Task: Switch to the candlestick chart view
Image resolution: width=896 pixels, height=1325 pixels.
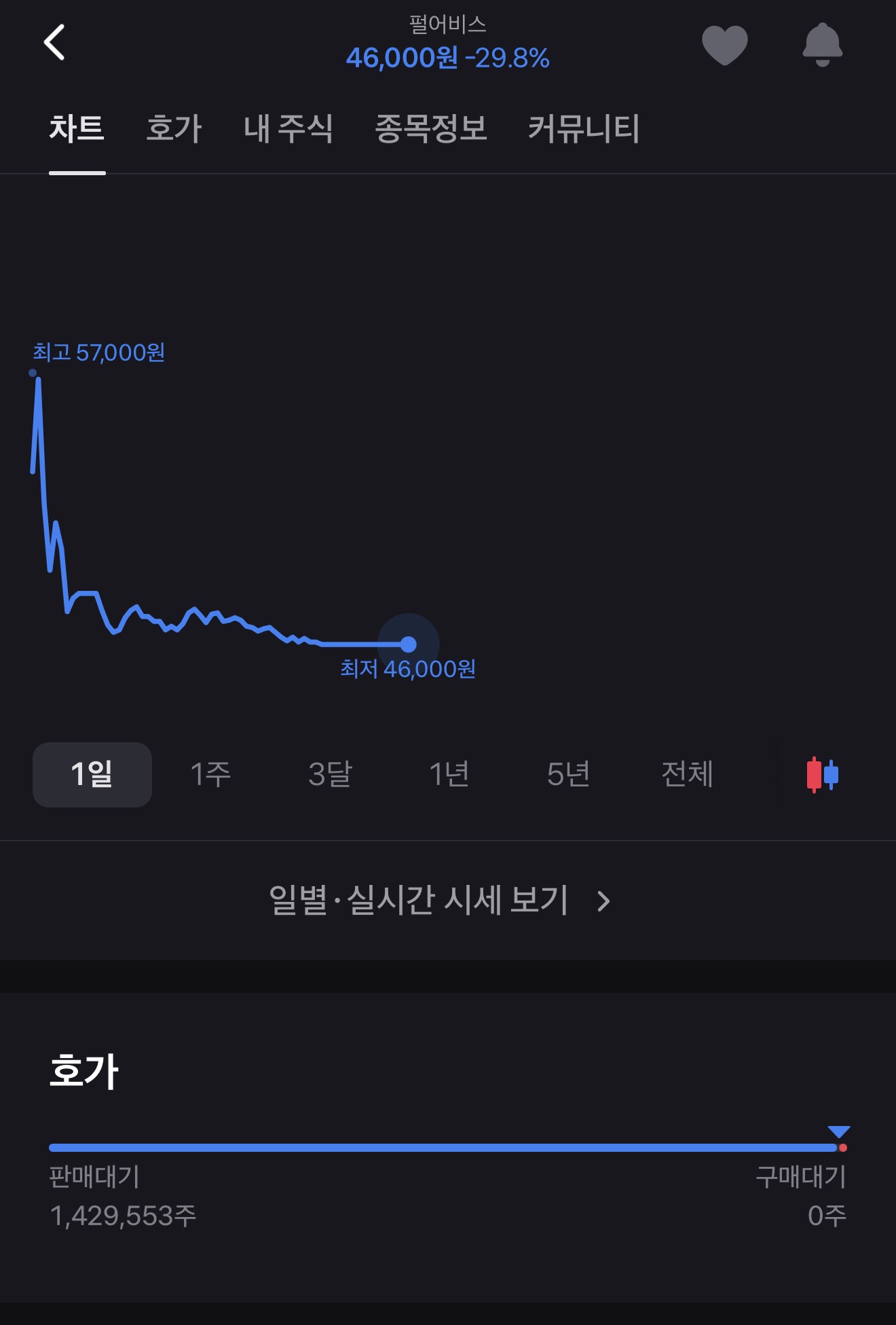Action: [822, 774]
